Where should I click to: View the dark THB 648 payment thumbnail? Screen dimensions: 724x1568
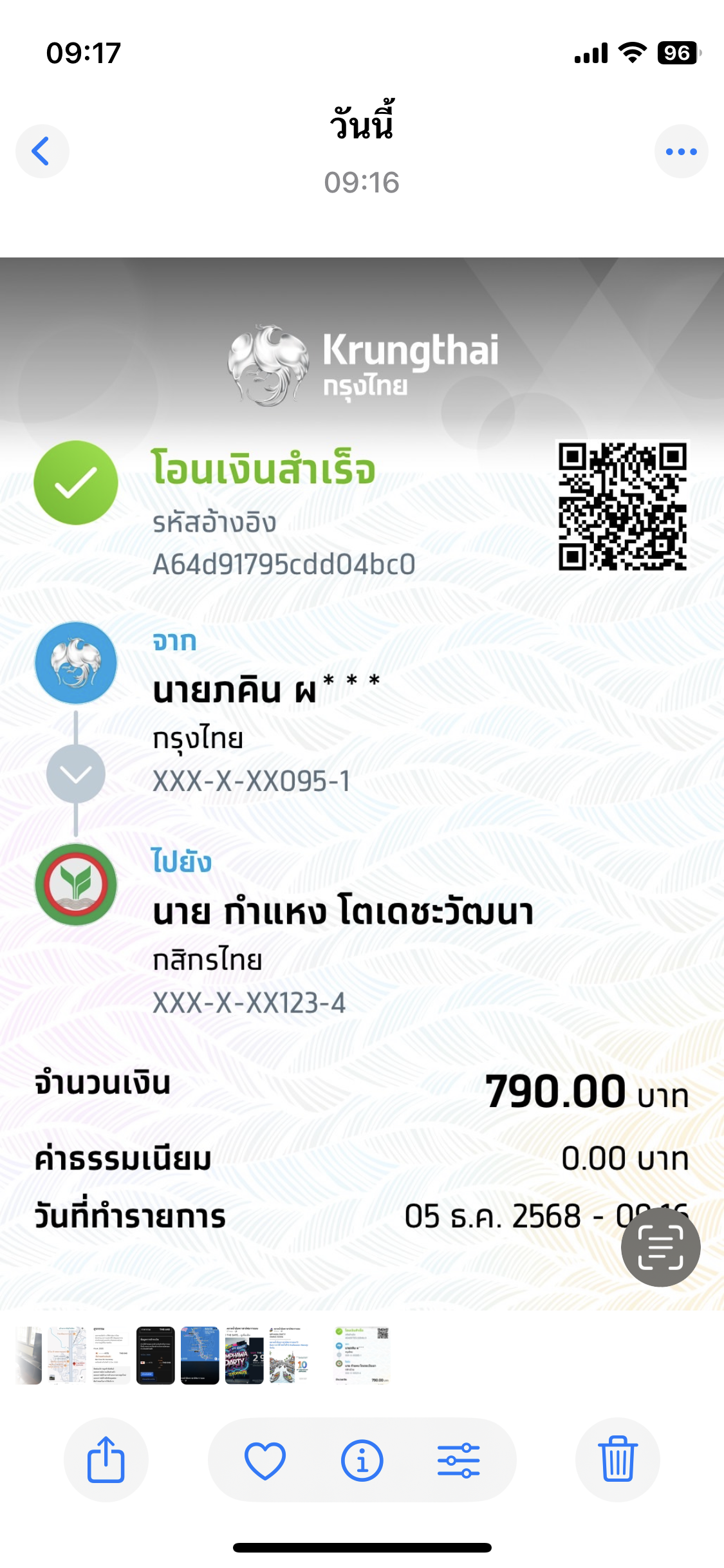(x=155, y=1355)
